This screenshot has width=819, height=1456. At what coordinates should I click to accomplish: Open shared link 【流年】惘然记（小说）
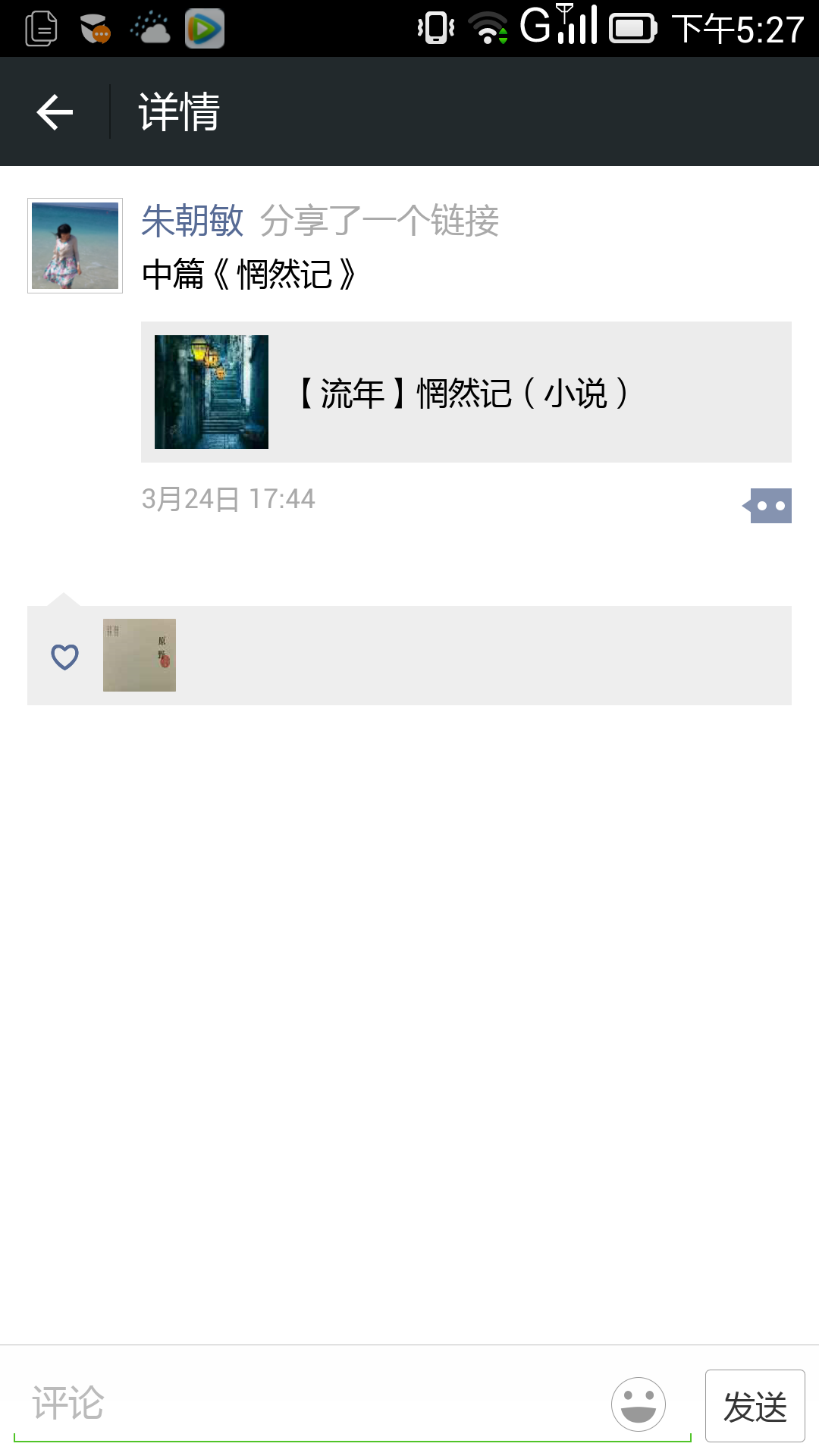(x=466, y=392)
